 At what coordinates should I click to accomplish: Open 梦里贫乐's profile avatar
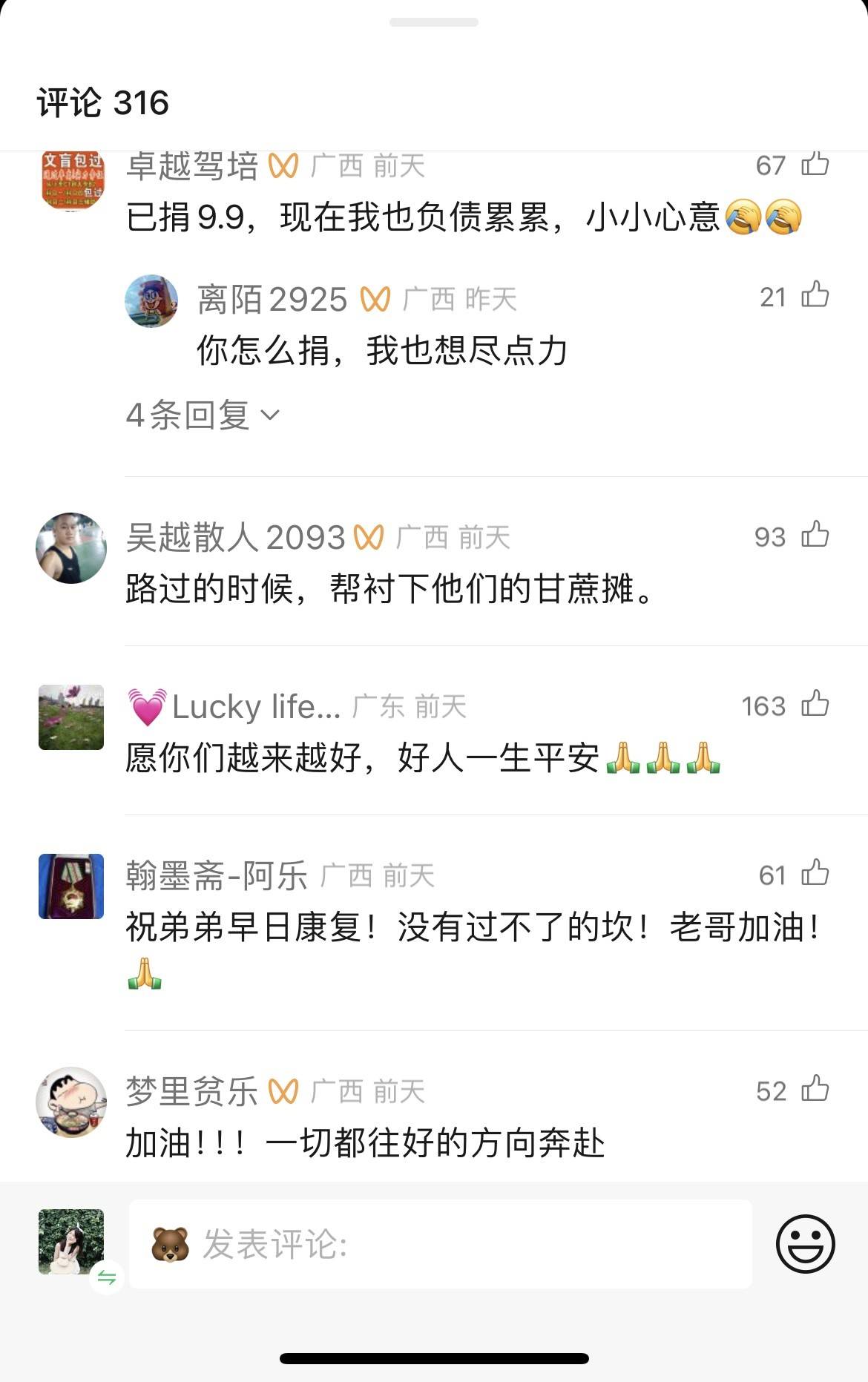71,1102
